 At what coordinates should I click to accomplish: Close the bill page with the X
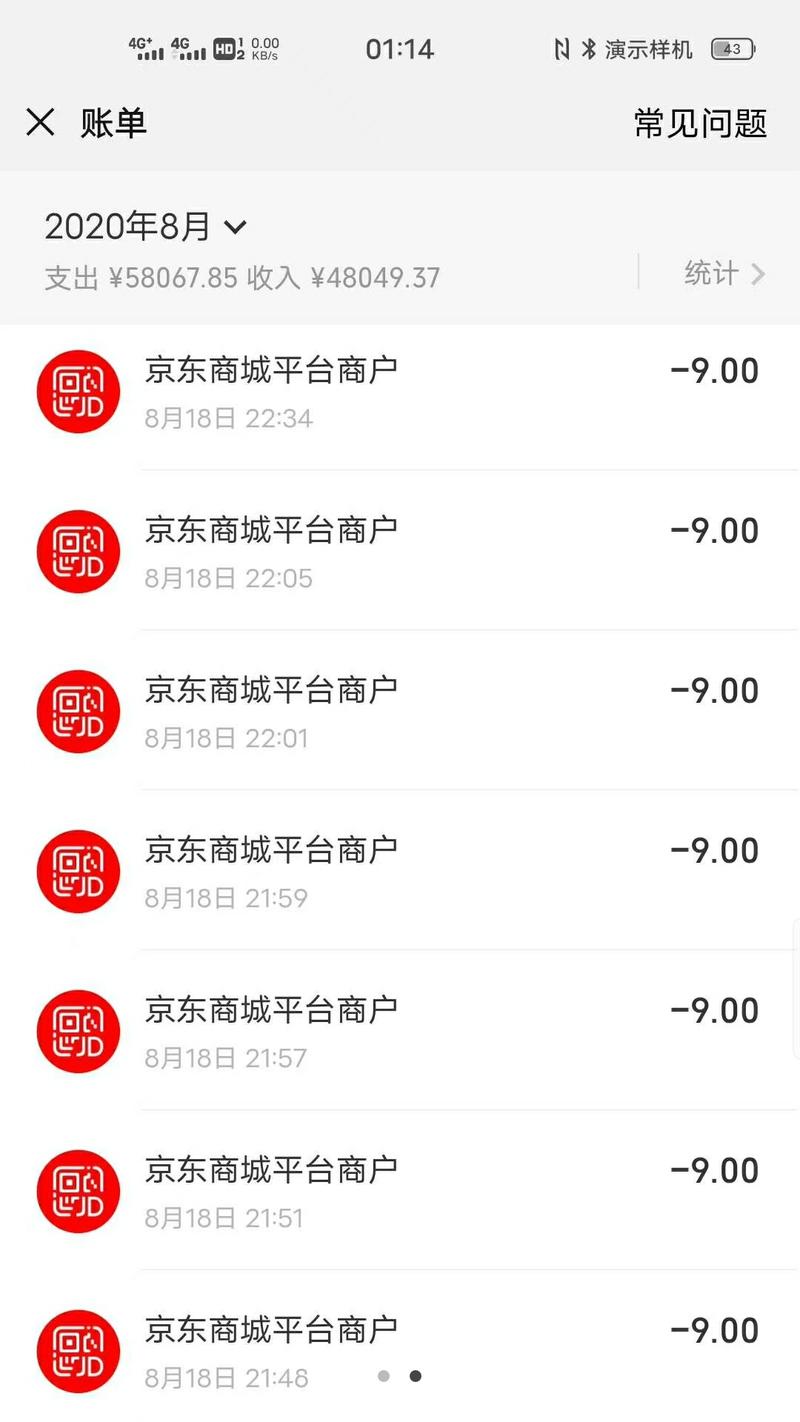(x=40, y=122)
